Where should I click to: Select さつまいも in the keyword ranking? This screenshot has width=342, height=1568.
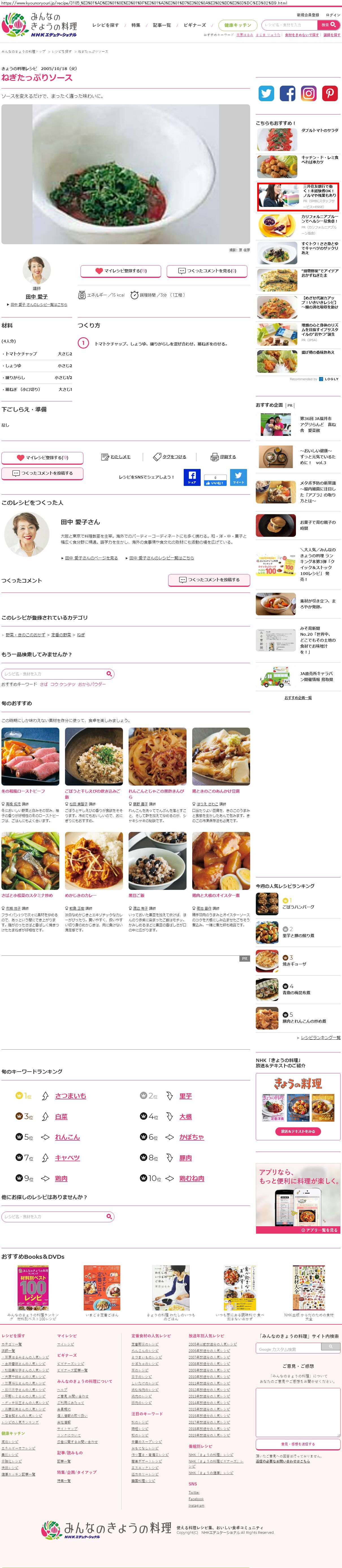(x=71, y=1096)
